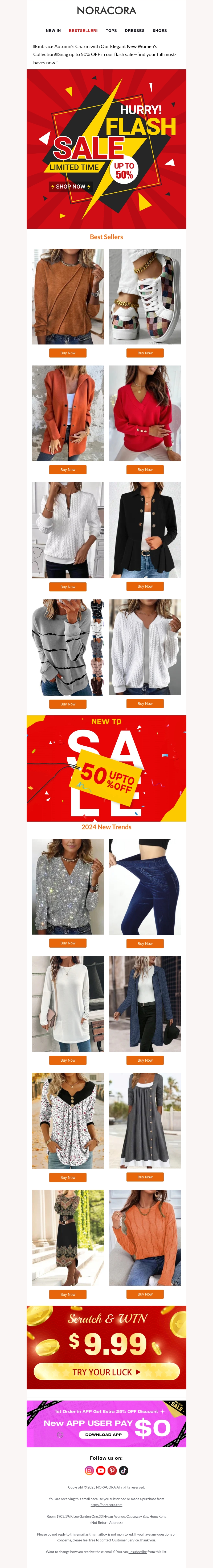The height and width of the screenshot is (1568, 213).
Task: Buy the colorful patchwork sneakers
Action: (x=145, y=353)
